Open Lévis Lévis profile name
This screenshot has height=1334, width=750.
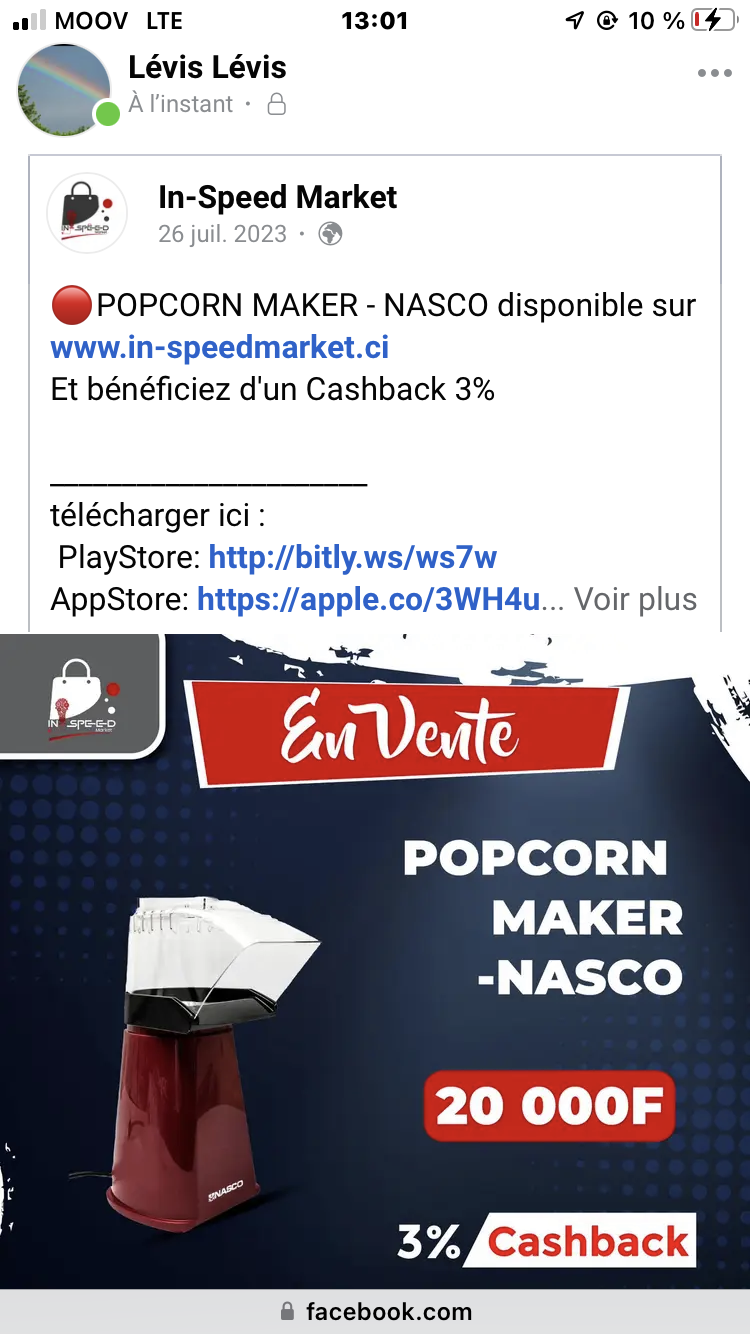[x=207, y=67]
